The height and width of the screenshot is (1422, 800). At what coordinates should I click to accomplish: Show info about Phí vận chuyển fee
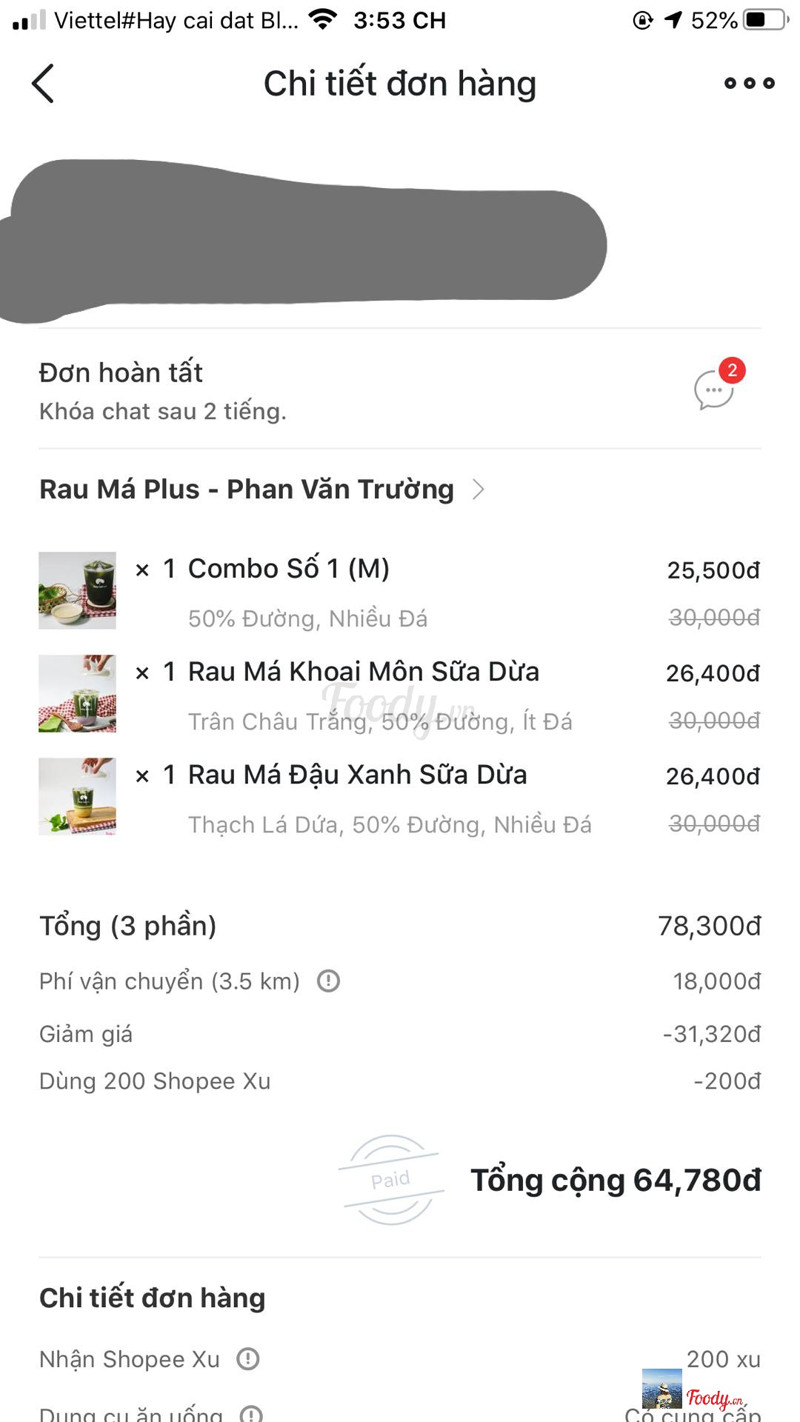click(328, 981)
